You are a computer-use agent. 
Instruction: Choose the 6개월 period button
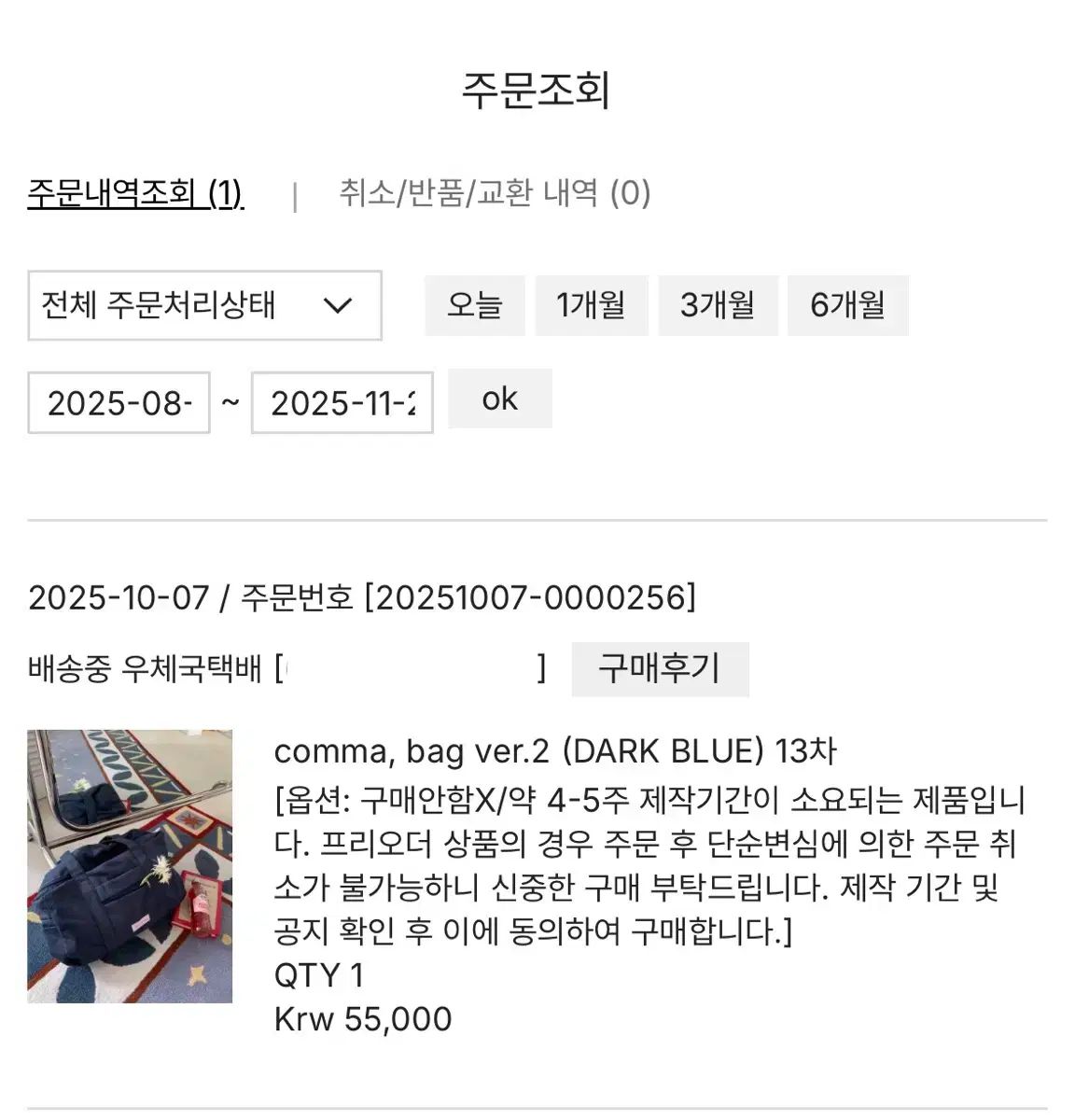click(x=846, y=305)
